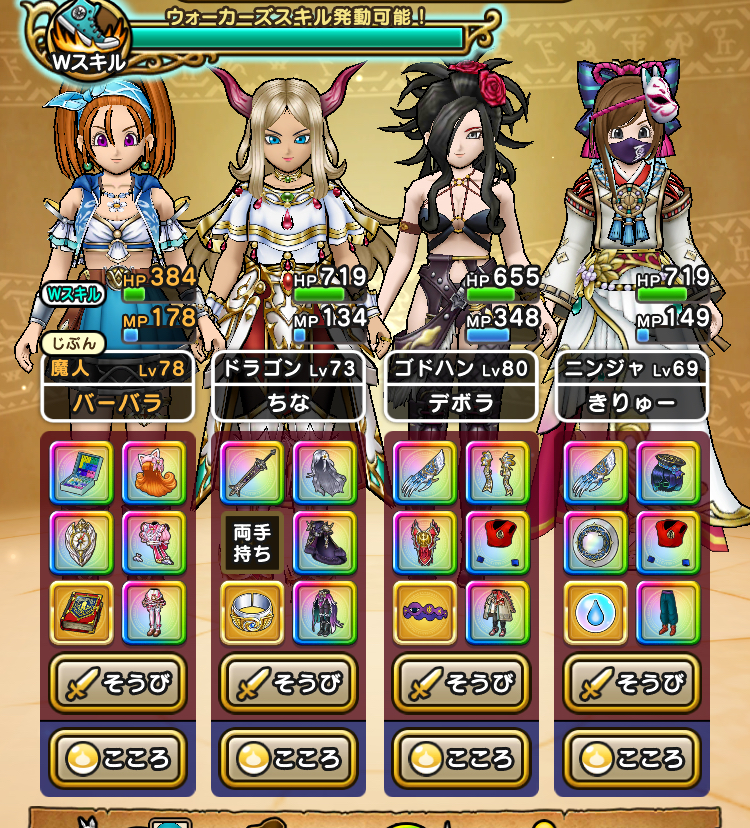Screen dimensions: 750x828
Task: Open デボラ's ゴドハン Lv80 panel
Action: tap(461, 369)
